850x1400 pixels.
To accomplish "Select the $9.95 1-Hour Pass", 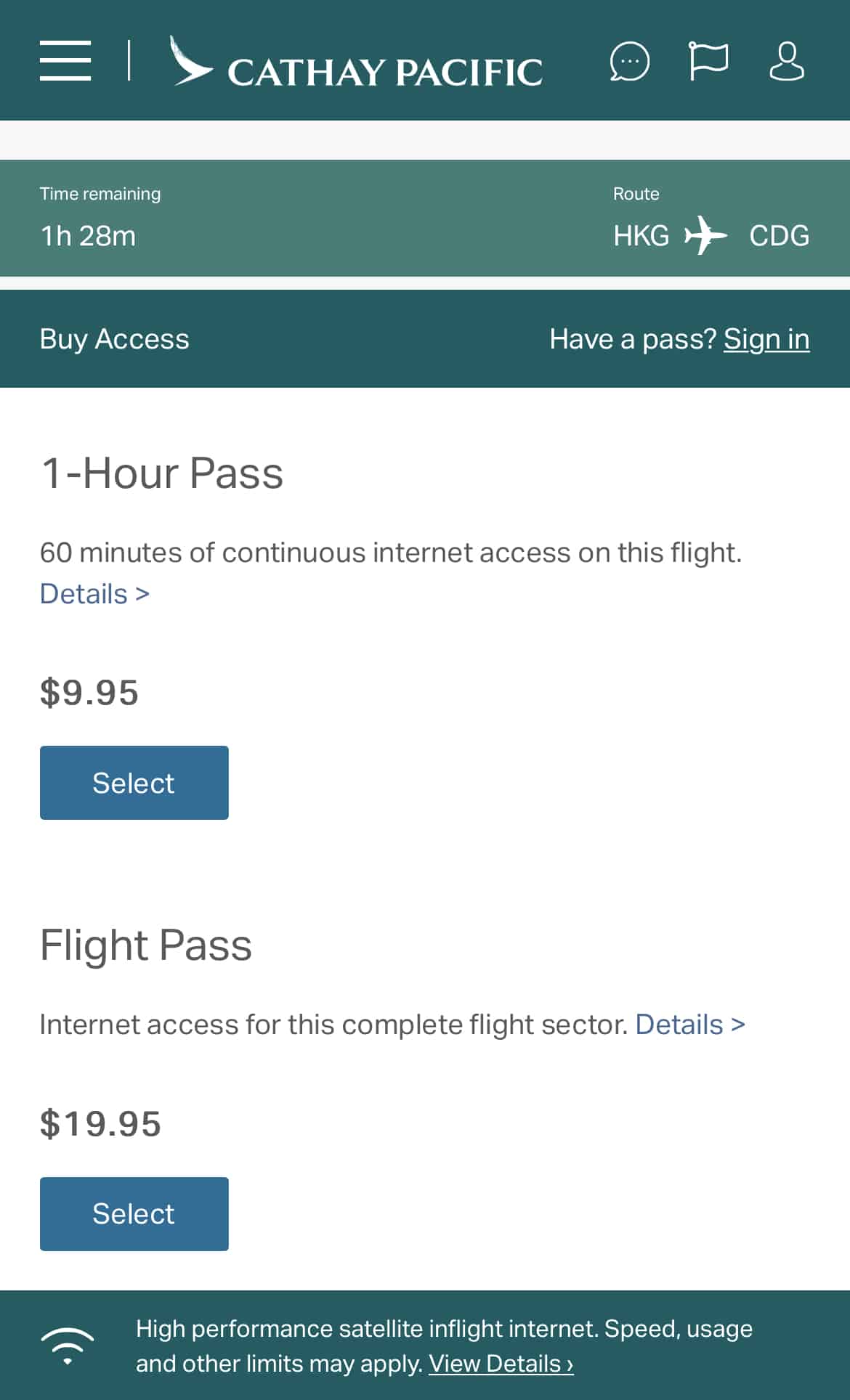I will (134, 783).
